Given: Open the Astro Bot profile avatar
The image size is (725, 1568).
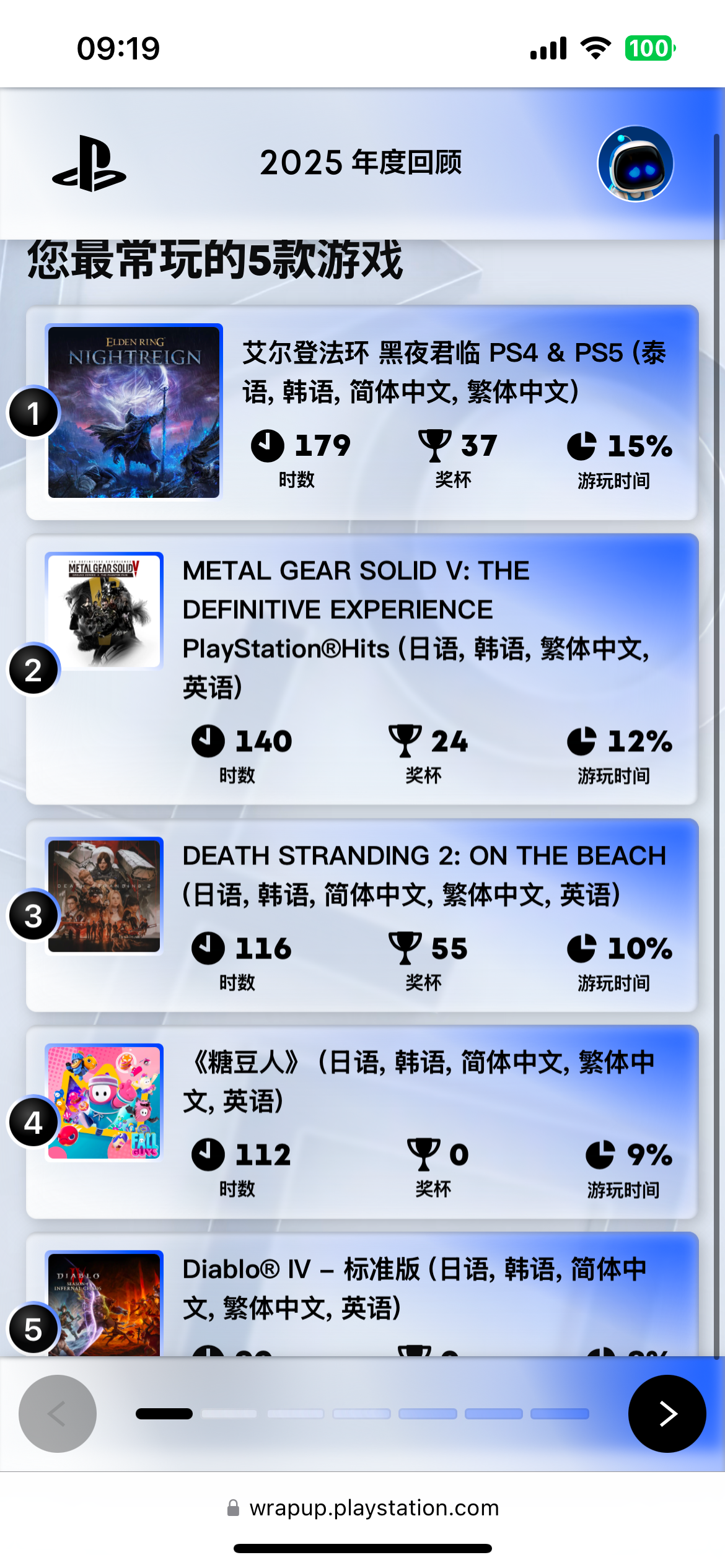Looking at the screenshot, I should point(635,163).
